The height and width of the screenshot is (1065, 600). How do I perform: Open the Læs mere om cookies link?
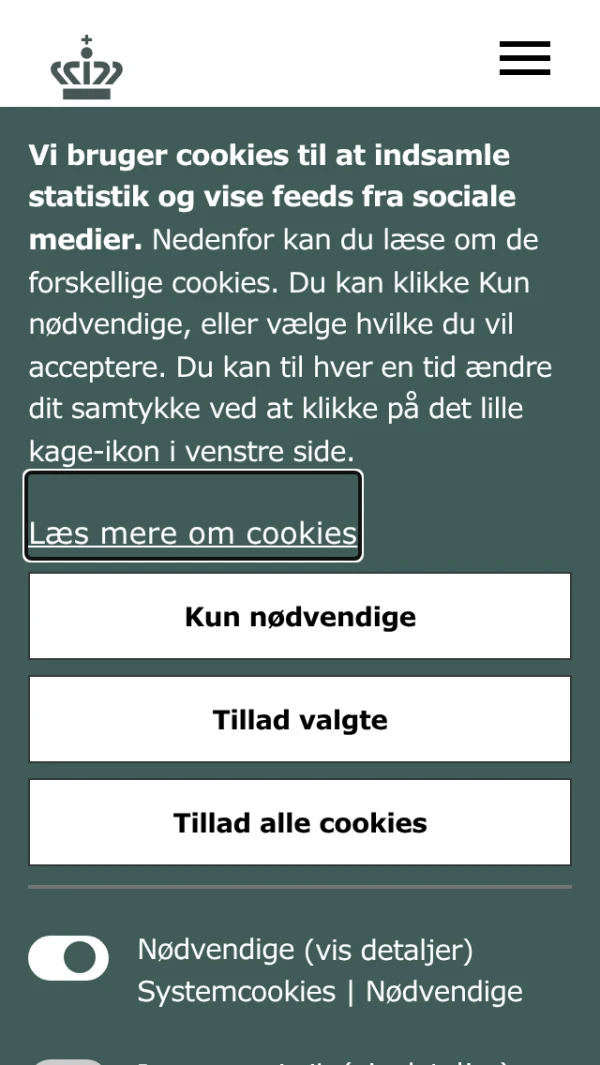tap(193, 532)
